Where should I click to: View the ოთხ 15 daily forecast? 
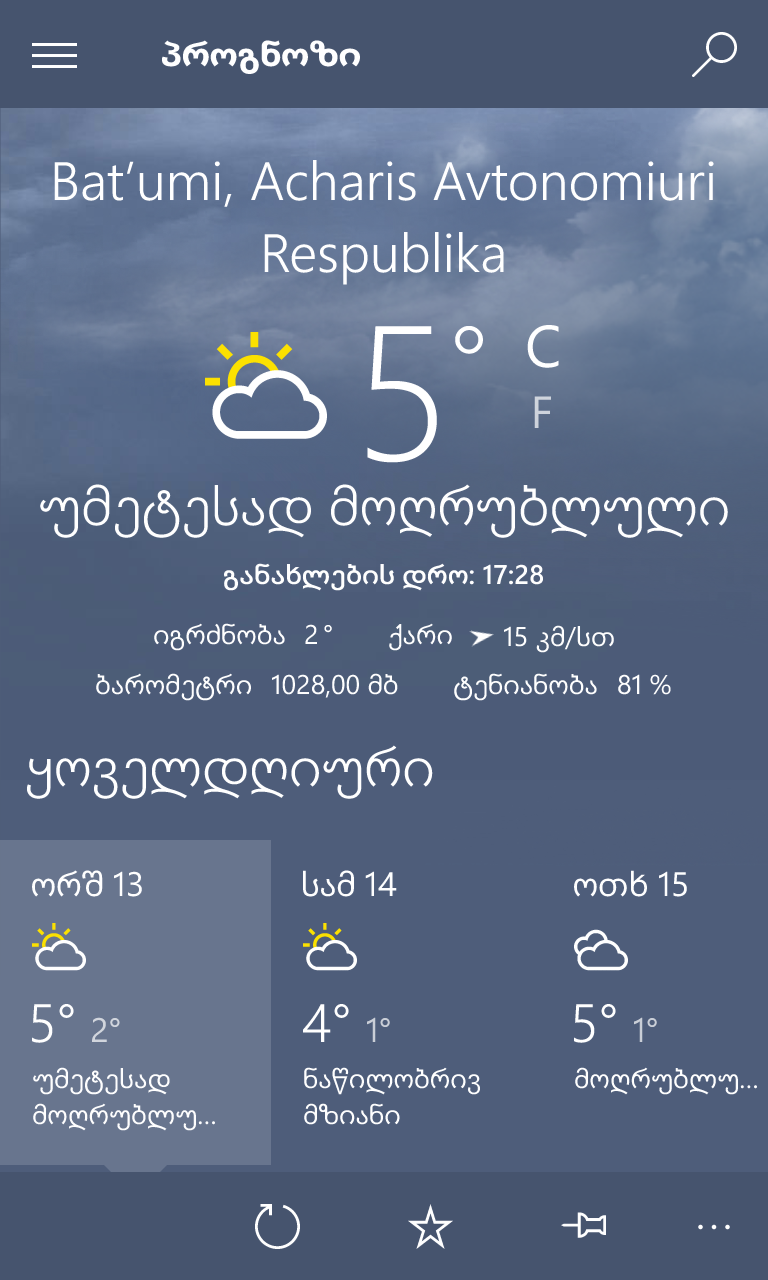(x=665, y=1000)
